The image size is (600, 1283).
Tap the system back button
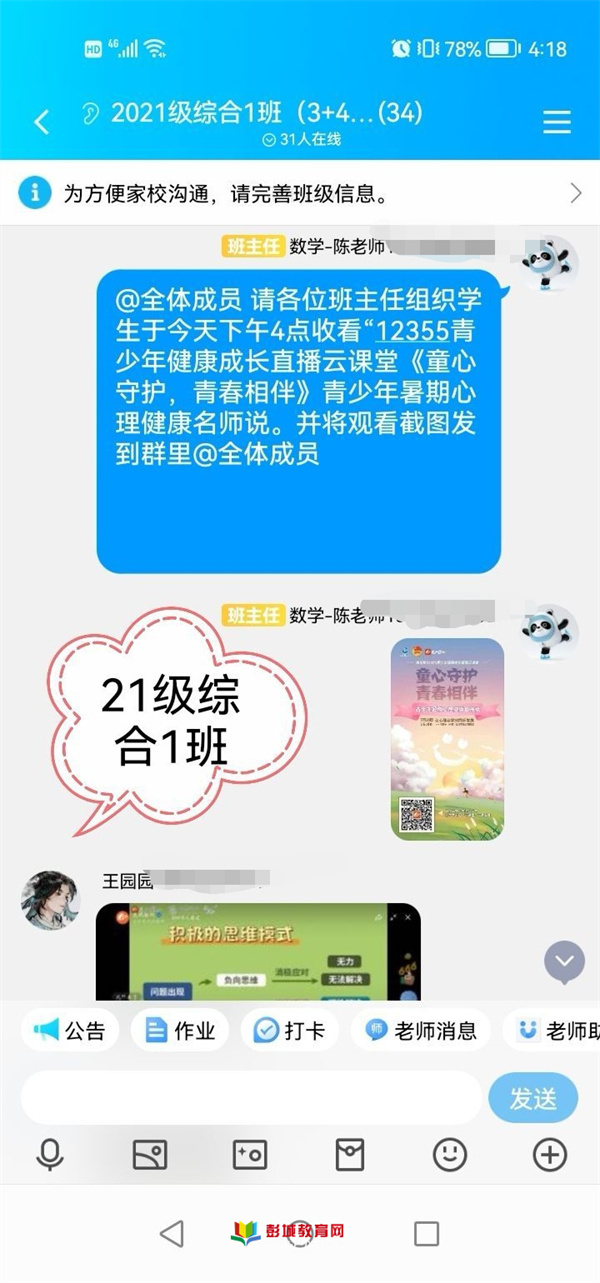point(172,1234)
